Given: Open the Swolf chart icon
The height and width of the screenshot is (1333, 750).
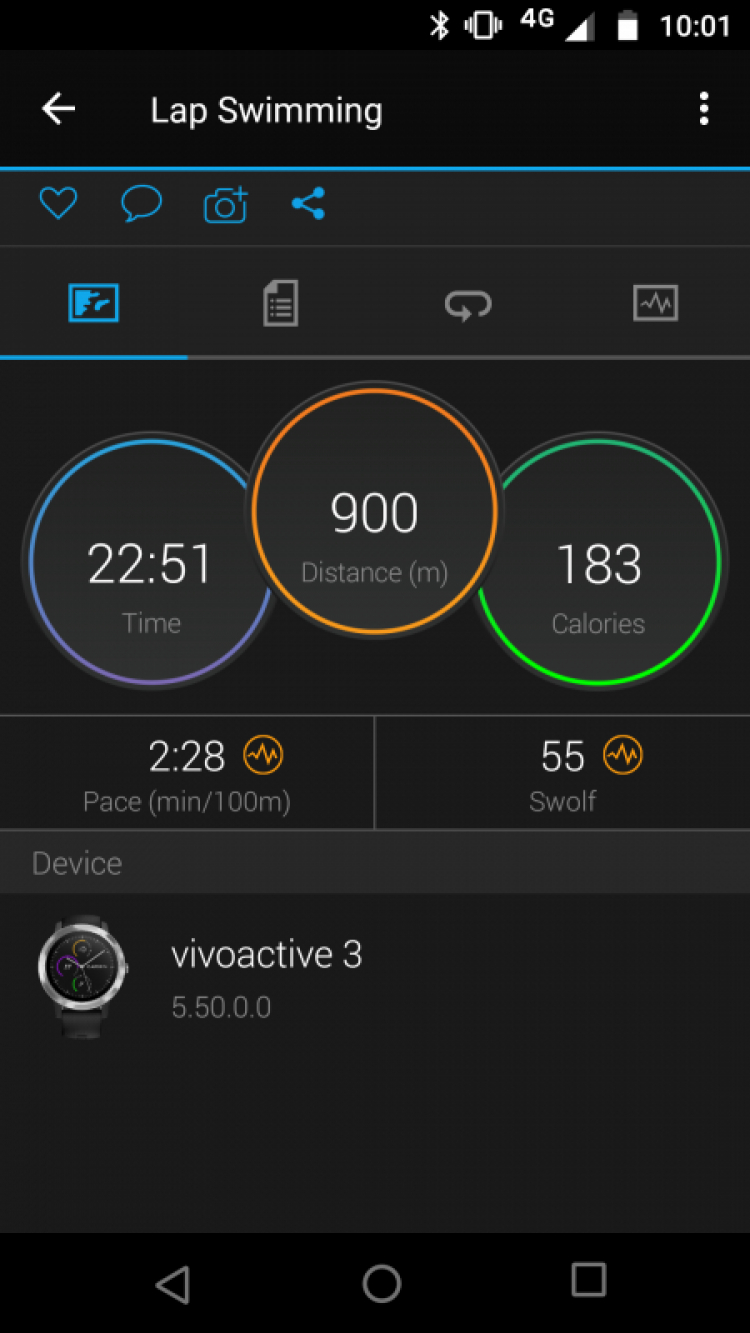Looking at the screenshot, I should point(622,755).
